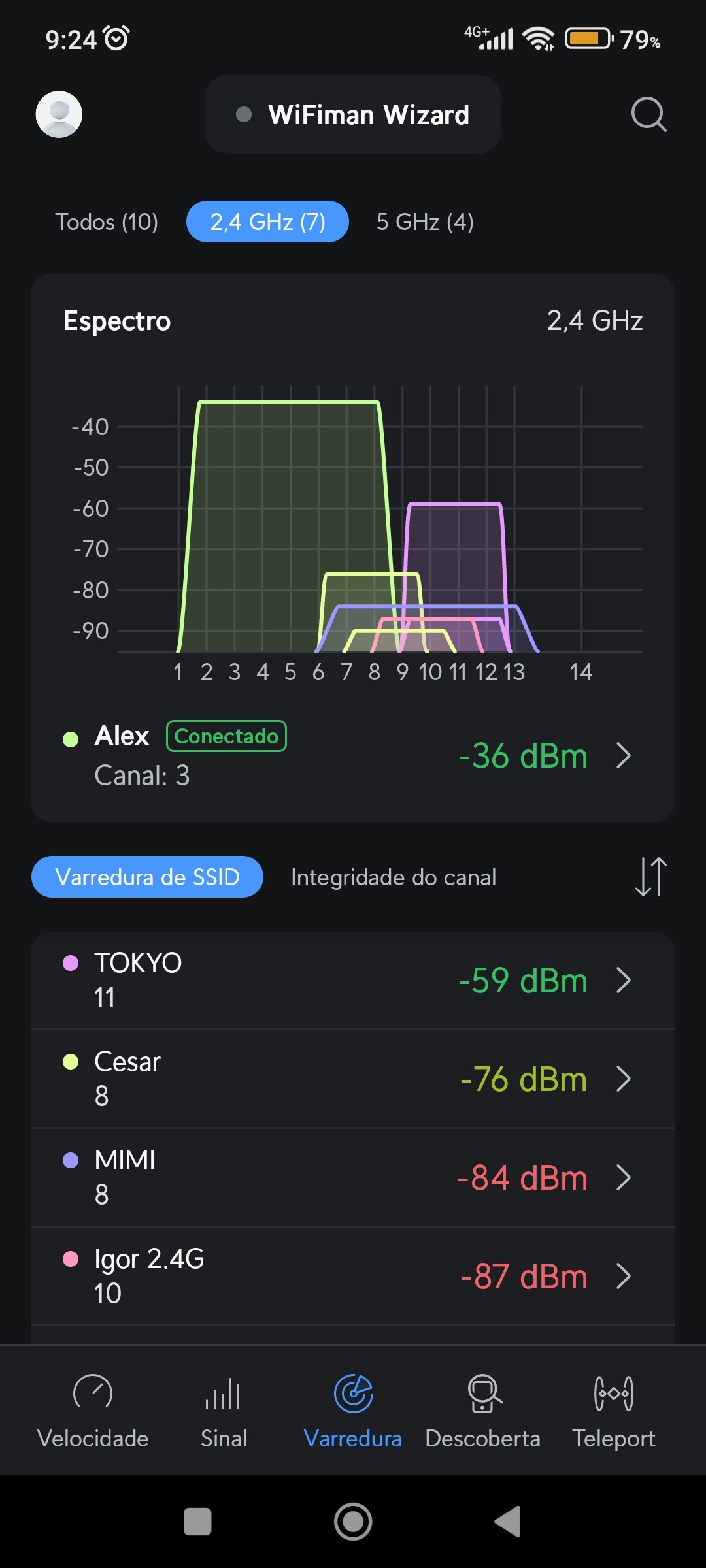View the Cesar network details
Viewport: 706px width, 1568px height.
(x=353, y=1079)
